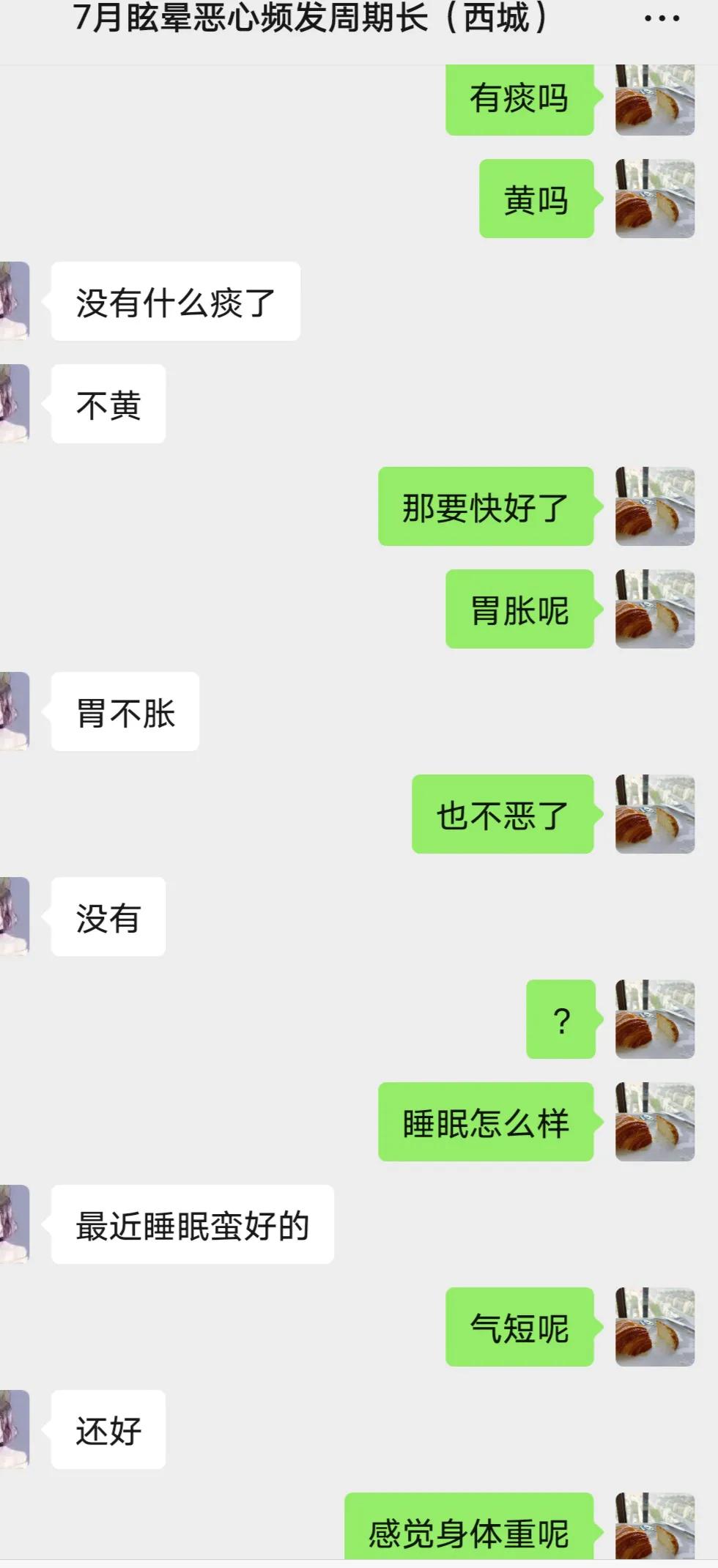Select the question mark message bubble
The height and width of the screenshot is (1568, 718).
point(560,1018)
